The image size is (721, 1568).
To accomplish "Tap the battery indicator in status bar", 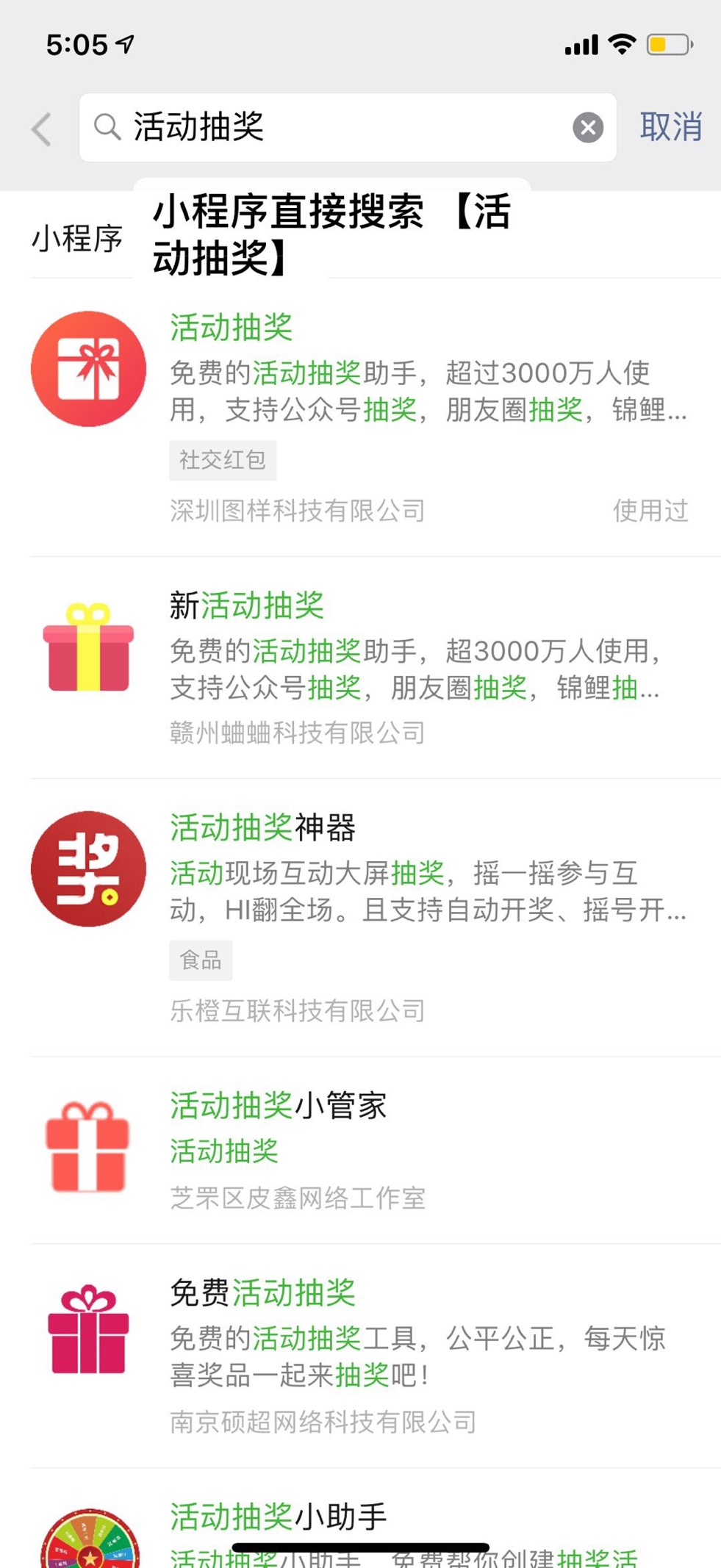I will point(666,44).
